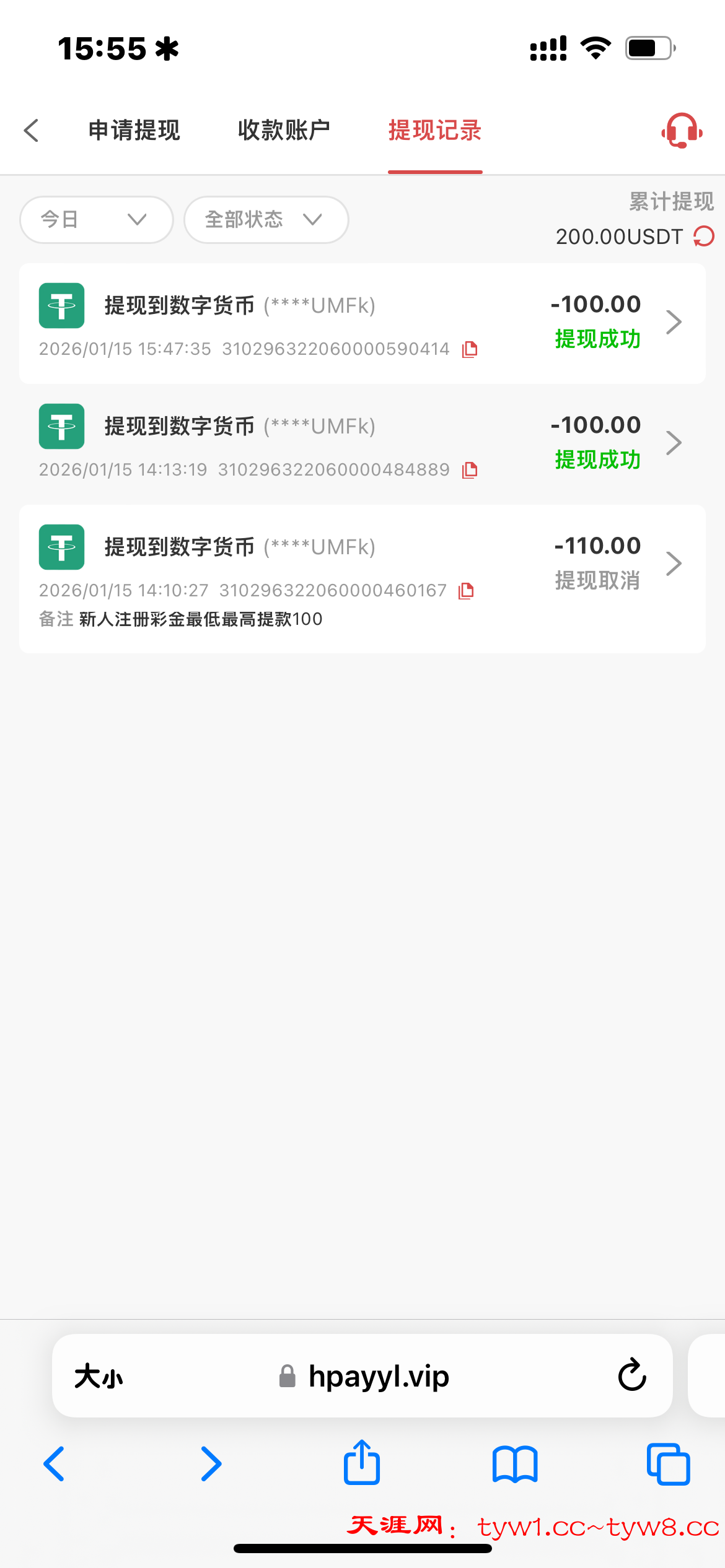The height and width of the screenshot is (1568, 725).
Task: Expand the 全部状态 status filter dropdown
Action: tap(266, 220)
